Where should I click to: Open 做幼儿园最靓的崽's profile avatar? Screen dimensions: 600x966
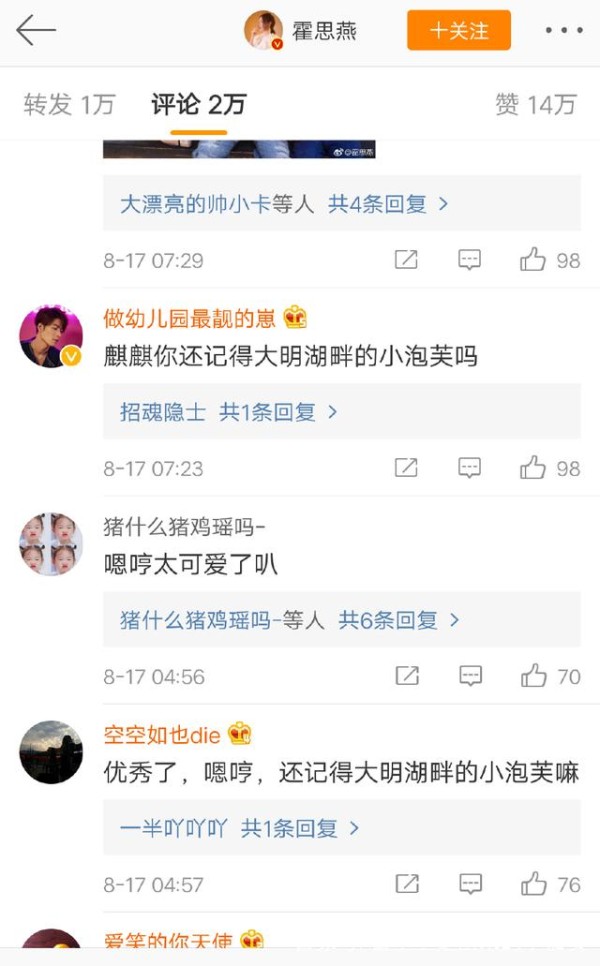coord(51,336)
